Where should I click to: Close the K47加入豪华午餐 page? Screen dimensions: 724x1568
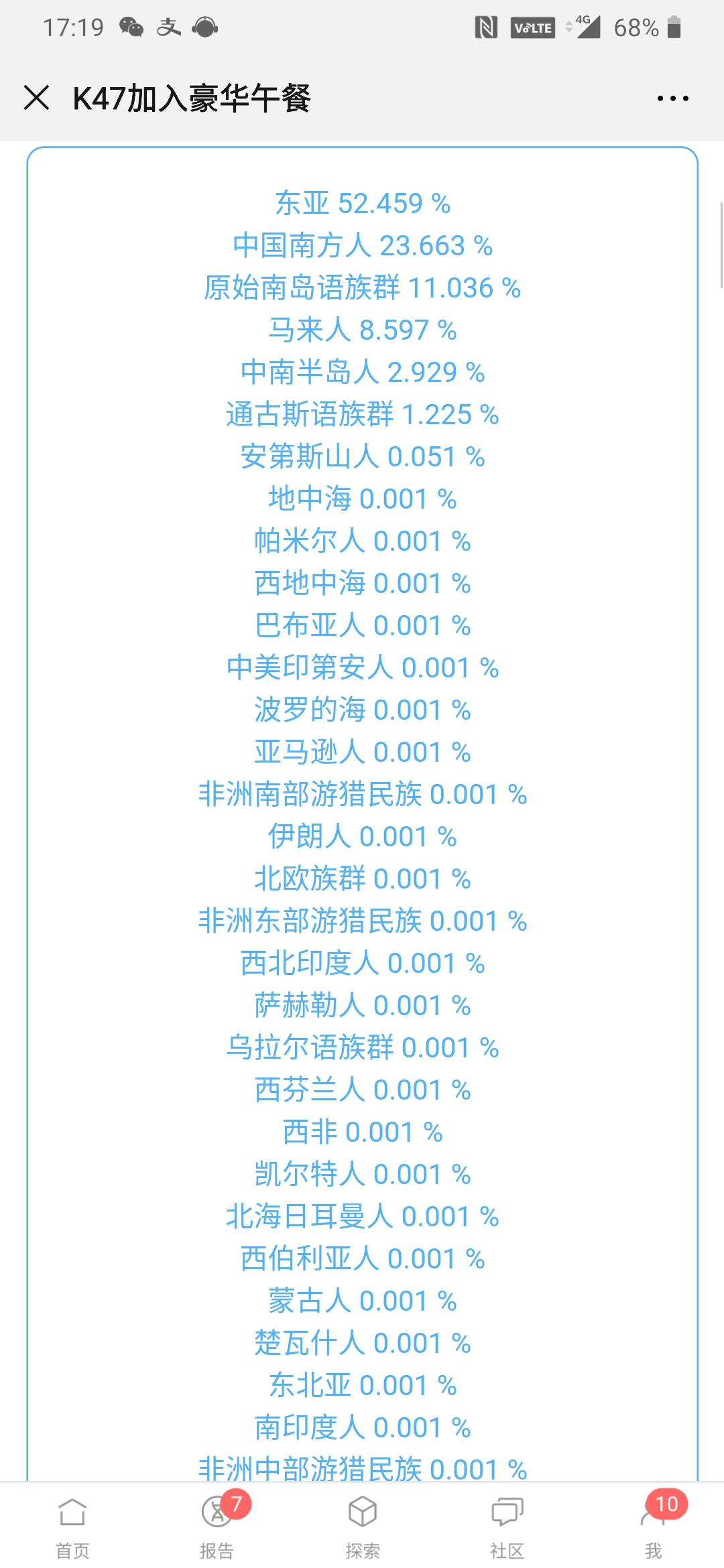tap(36, 98)
